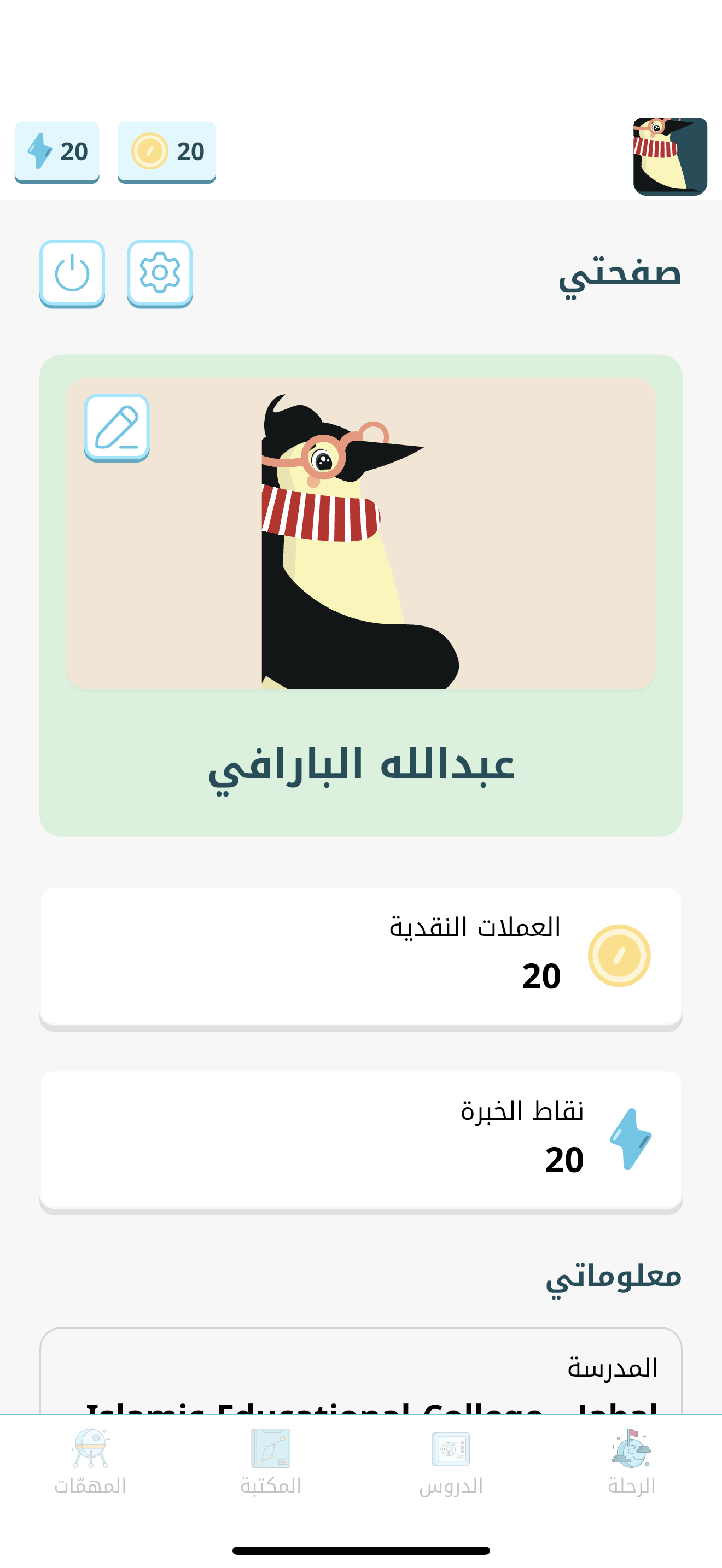Image resolution: width=722 pixels, height=1568 pixels.
Task: Tap the 20 coins badge
Action: point(166,151)
